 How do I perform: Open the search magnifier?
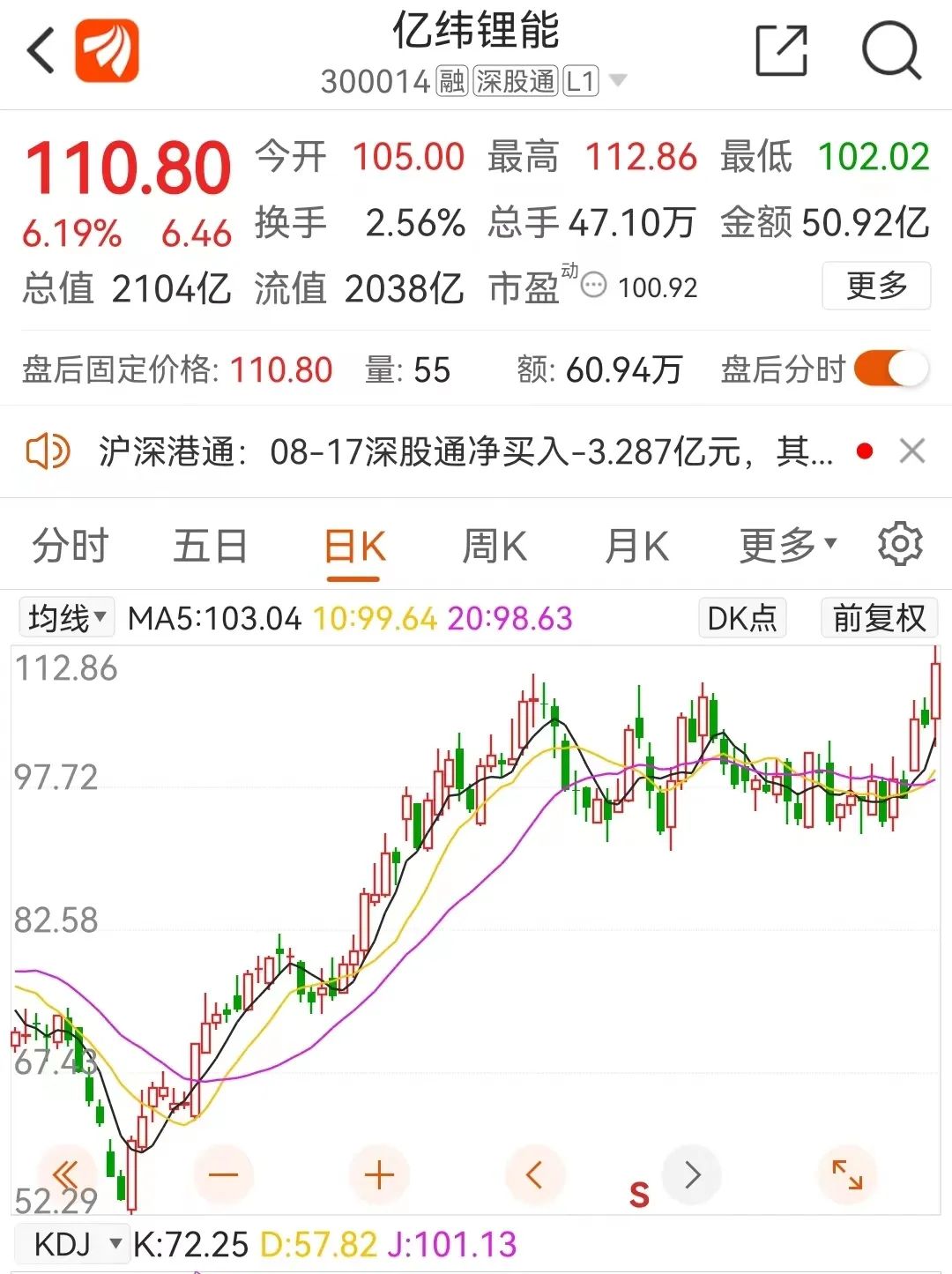[890, 51]
